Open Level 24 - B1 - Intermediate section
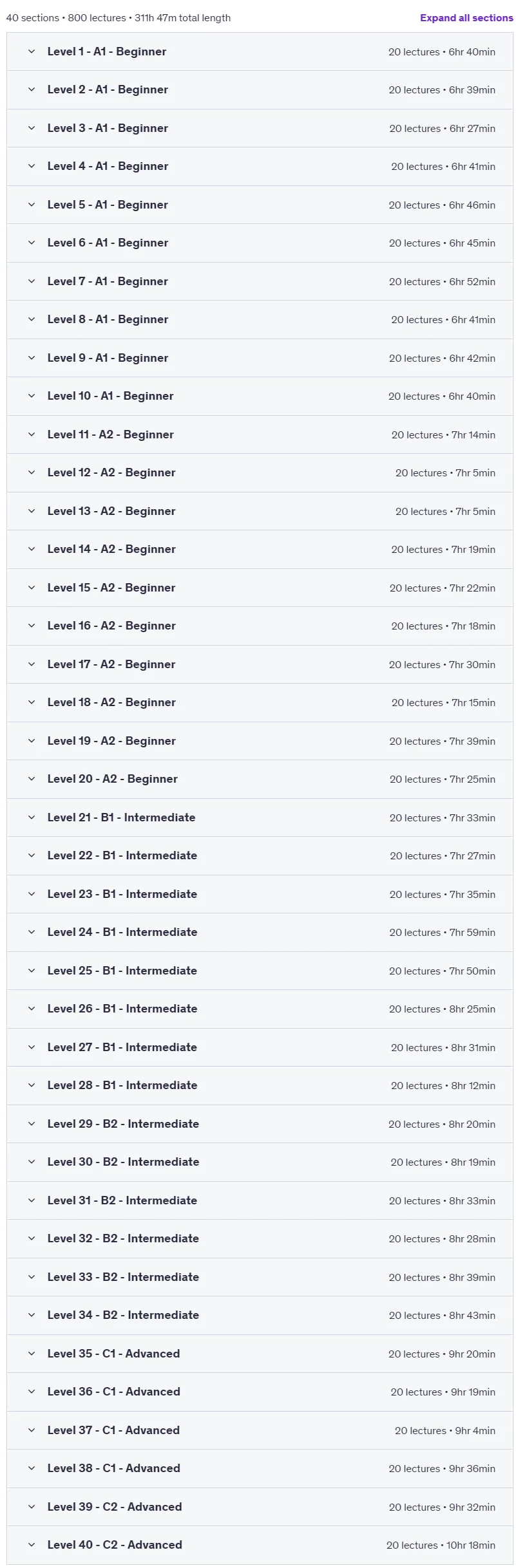This screenshot has height=1568, width=518. click(x=260, y=932)
